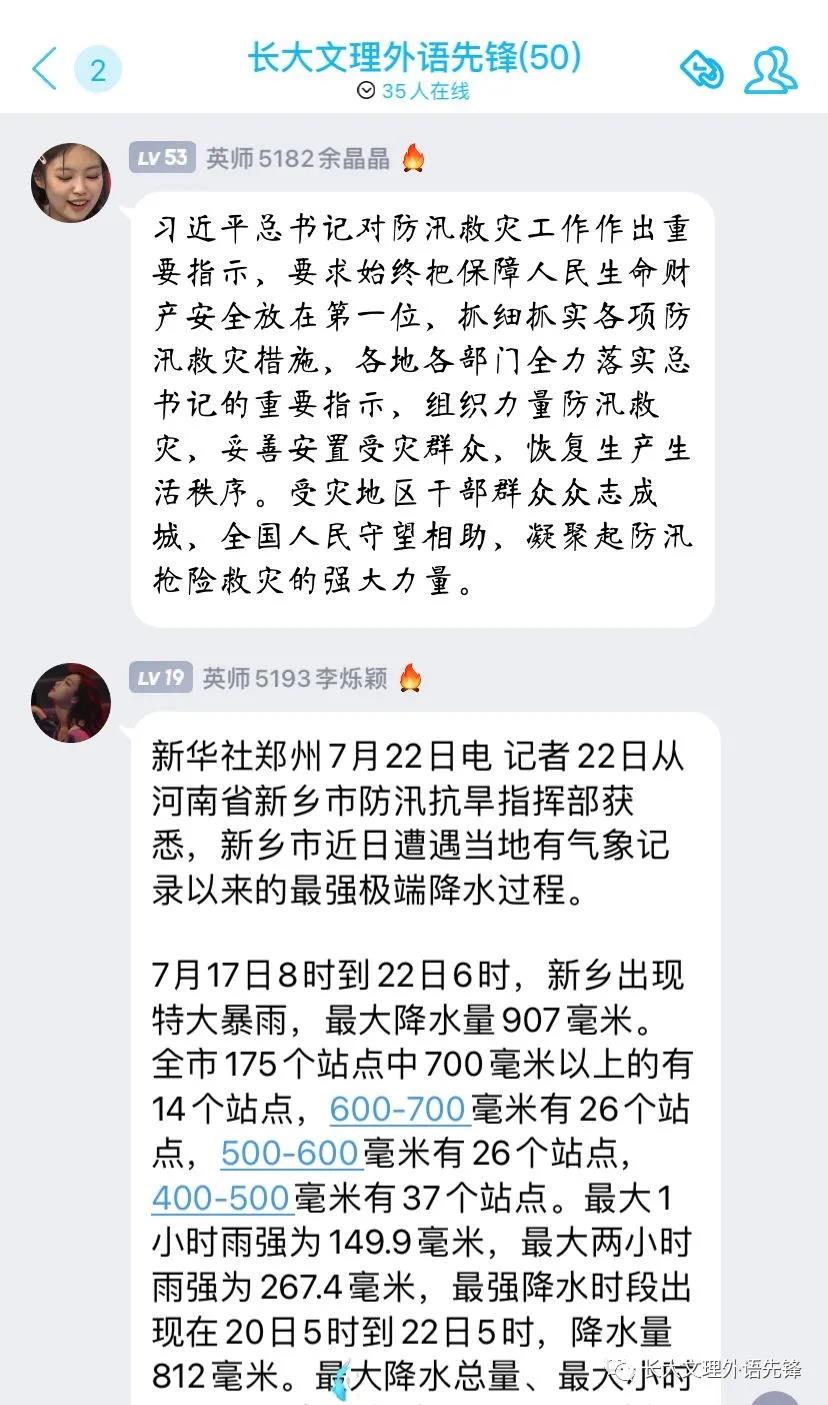Screen dimensions: 828x1405
Task: Open 余晶晶's profile avatar
Action: point(71,181)
